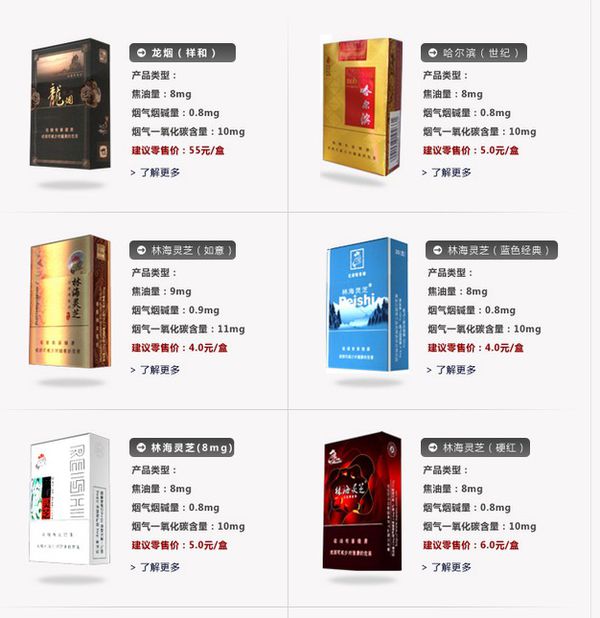Tap the 林海灵芝（蓝色经典）title pill
This screenshot has height=618, width=600.
(x=491, y=249)
